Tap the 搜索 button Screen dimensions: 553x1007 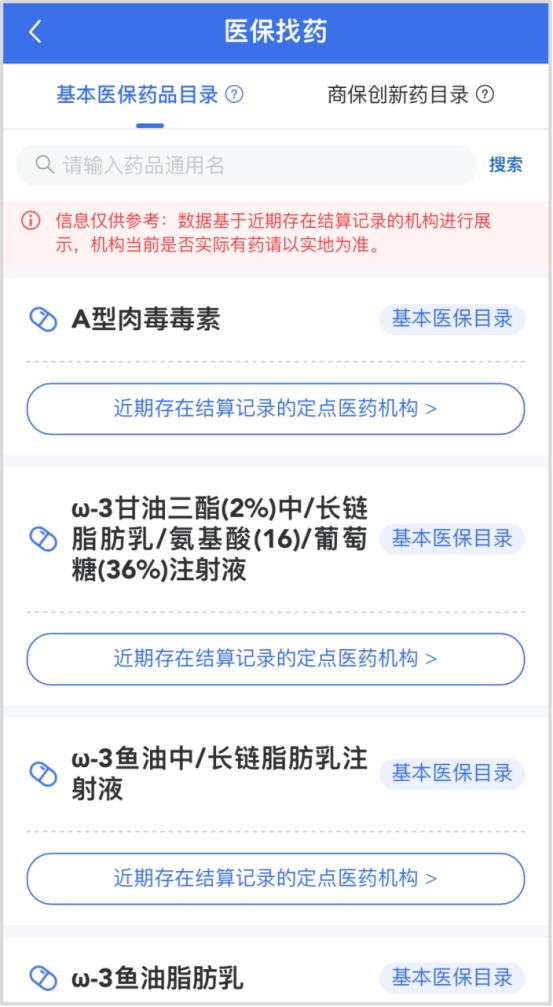pyautogui.click(x=506, y=165)
